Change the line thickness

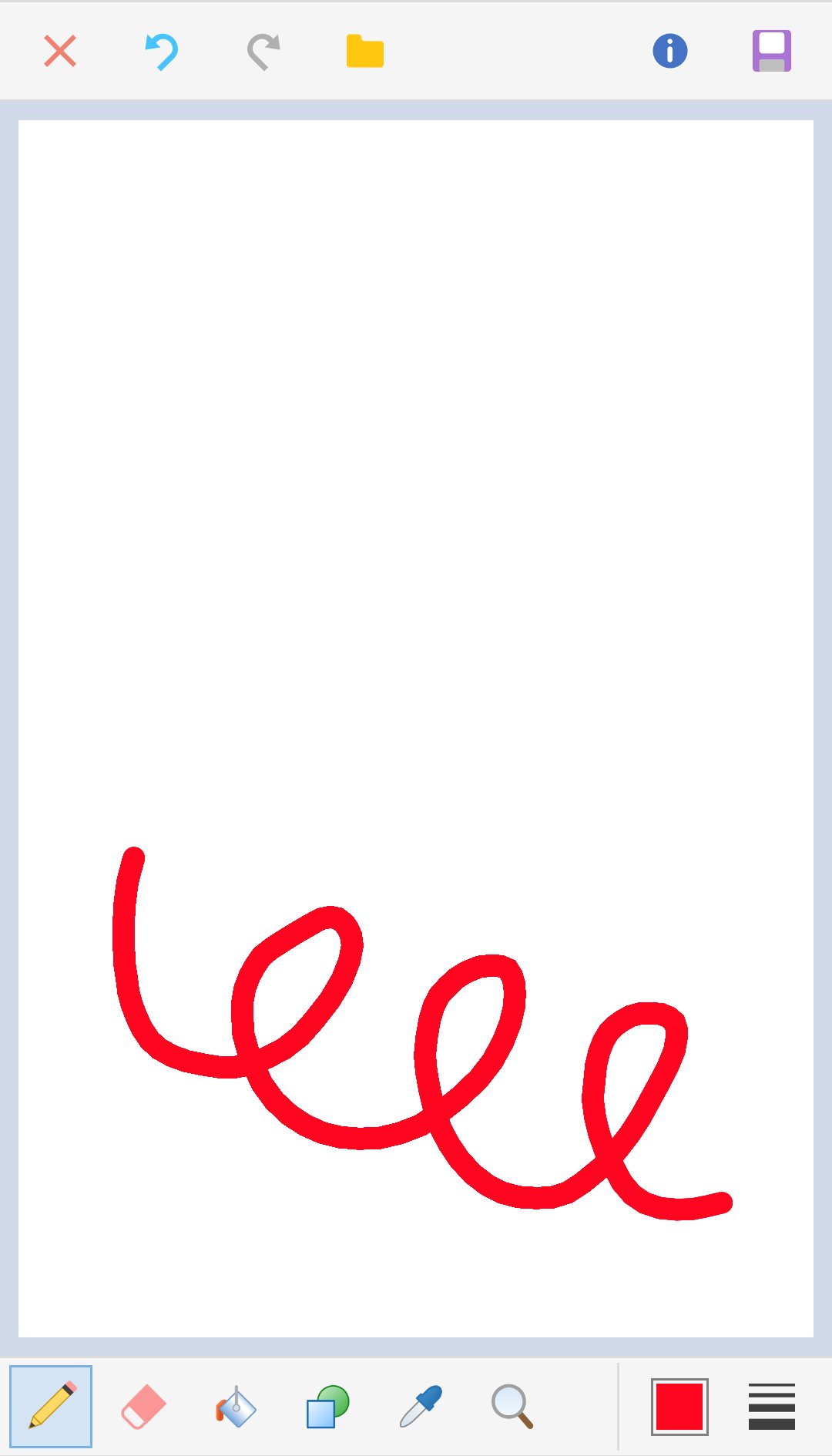coord(772,1406)
